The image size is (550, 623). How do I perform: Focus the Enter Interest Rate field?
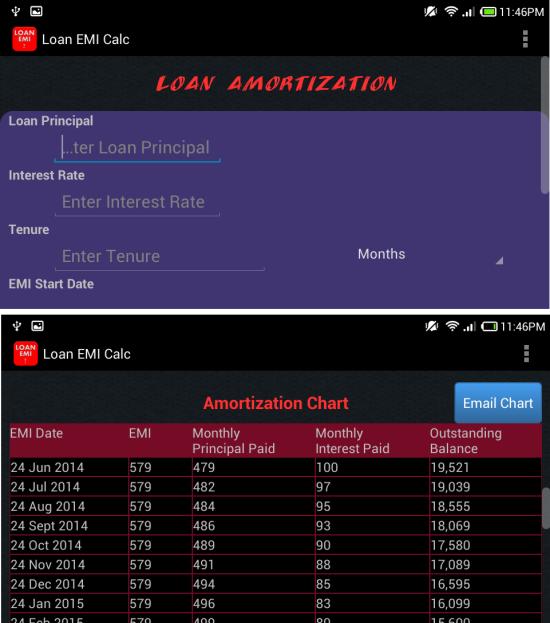[x=138, y=202]
